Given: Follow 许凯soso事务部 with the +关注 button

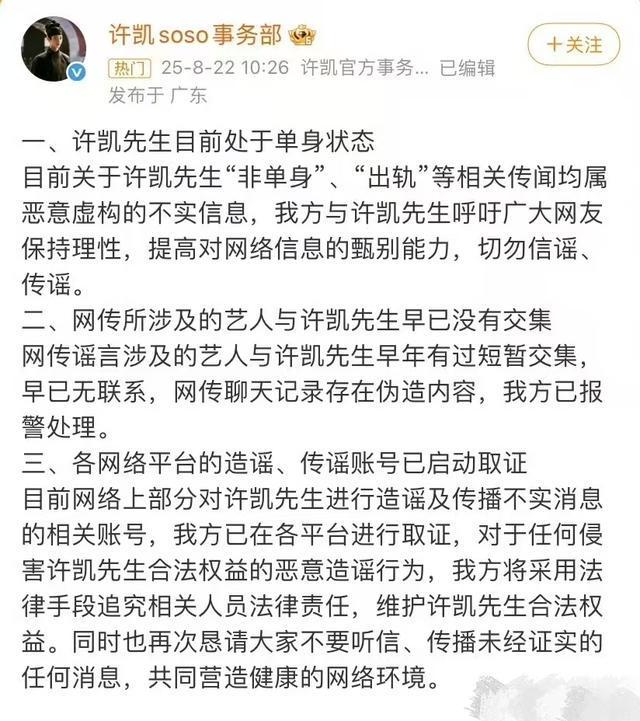Looking at the screenshot, I should click(x=572, y=45).
